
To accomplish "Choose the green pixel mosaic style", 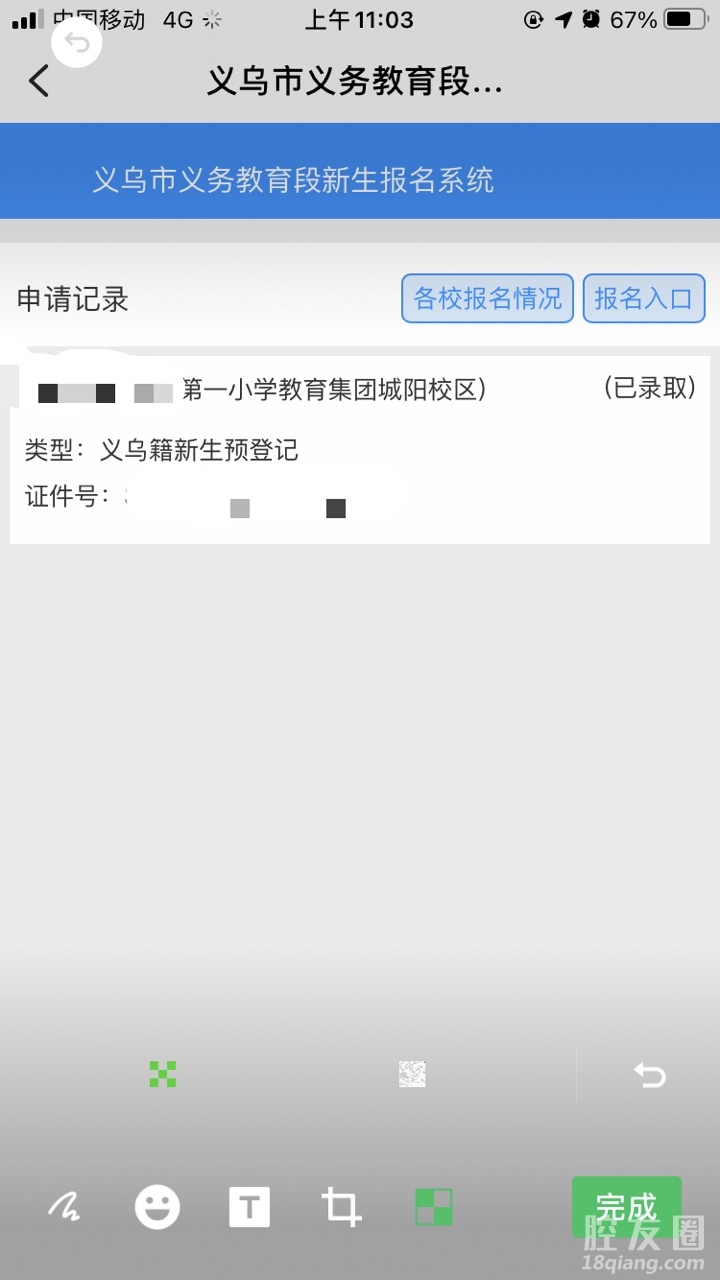I will (x=163, y=1075).
